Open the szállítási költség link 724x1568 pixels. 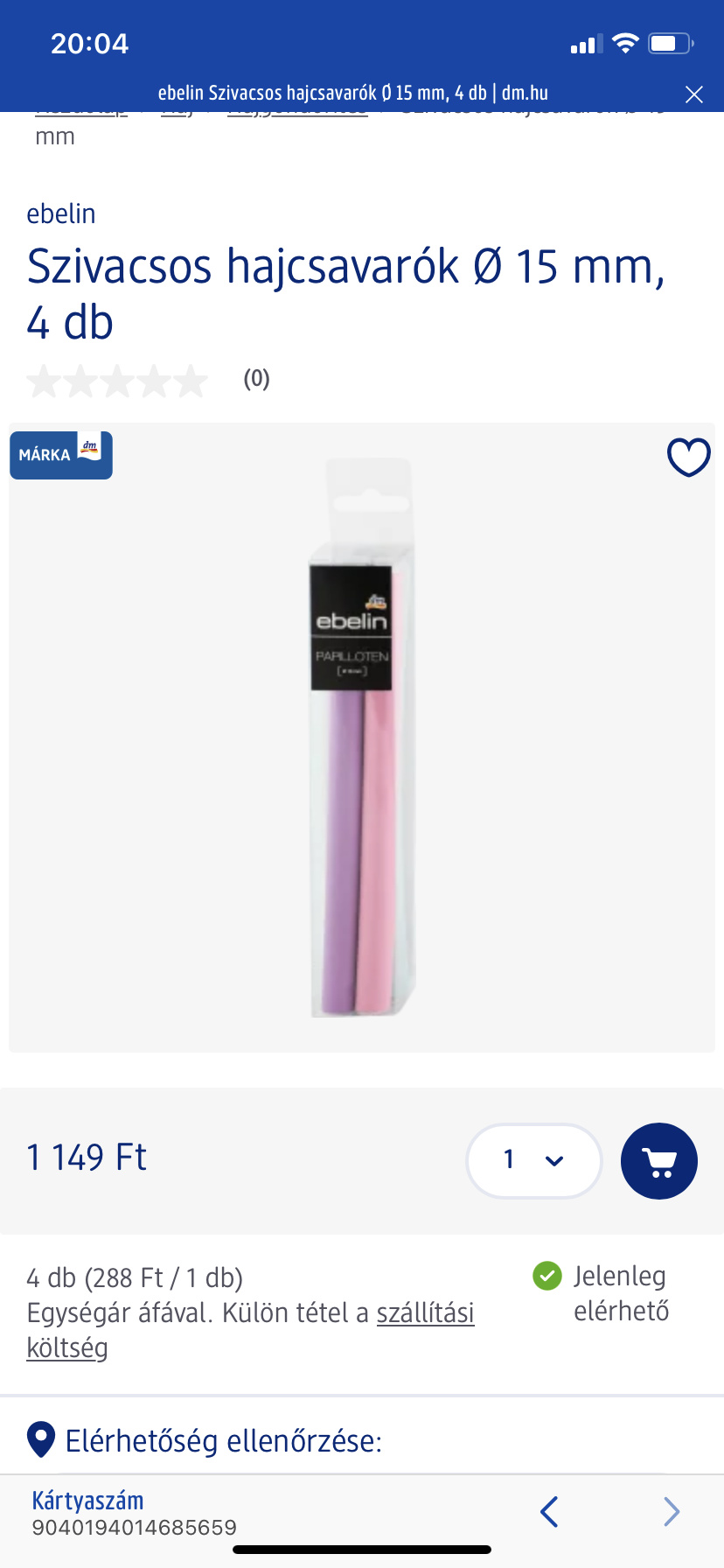pyautogui.click(x=425, y=1313)
